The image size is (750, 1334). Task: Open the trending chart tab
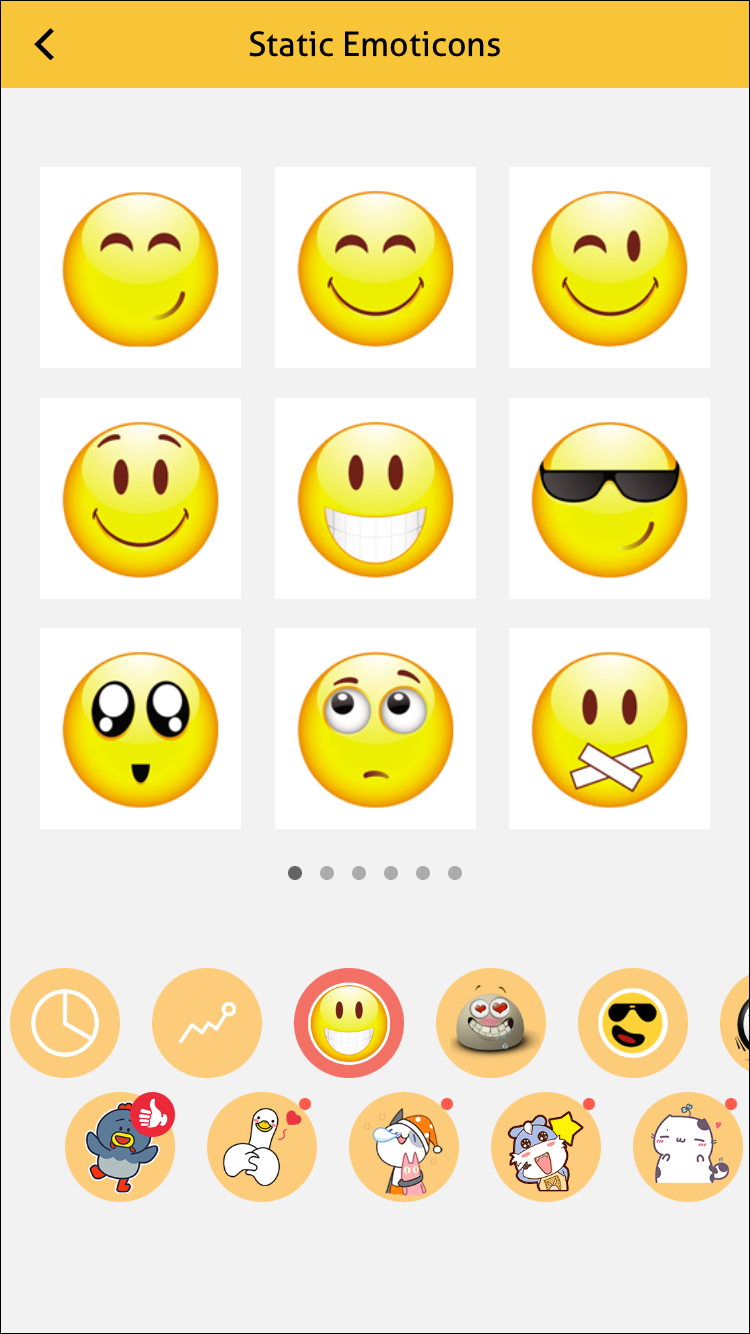point(207,1023)
